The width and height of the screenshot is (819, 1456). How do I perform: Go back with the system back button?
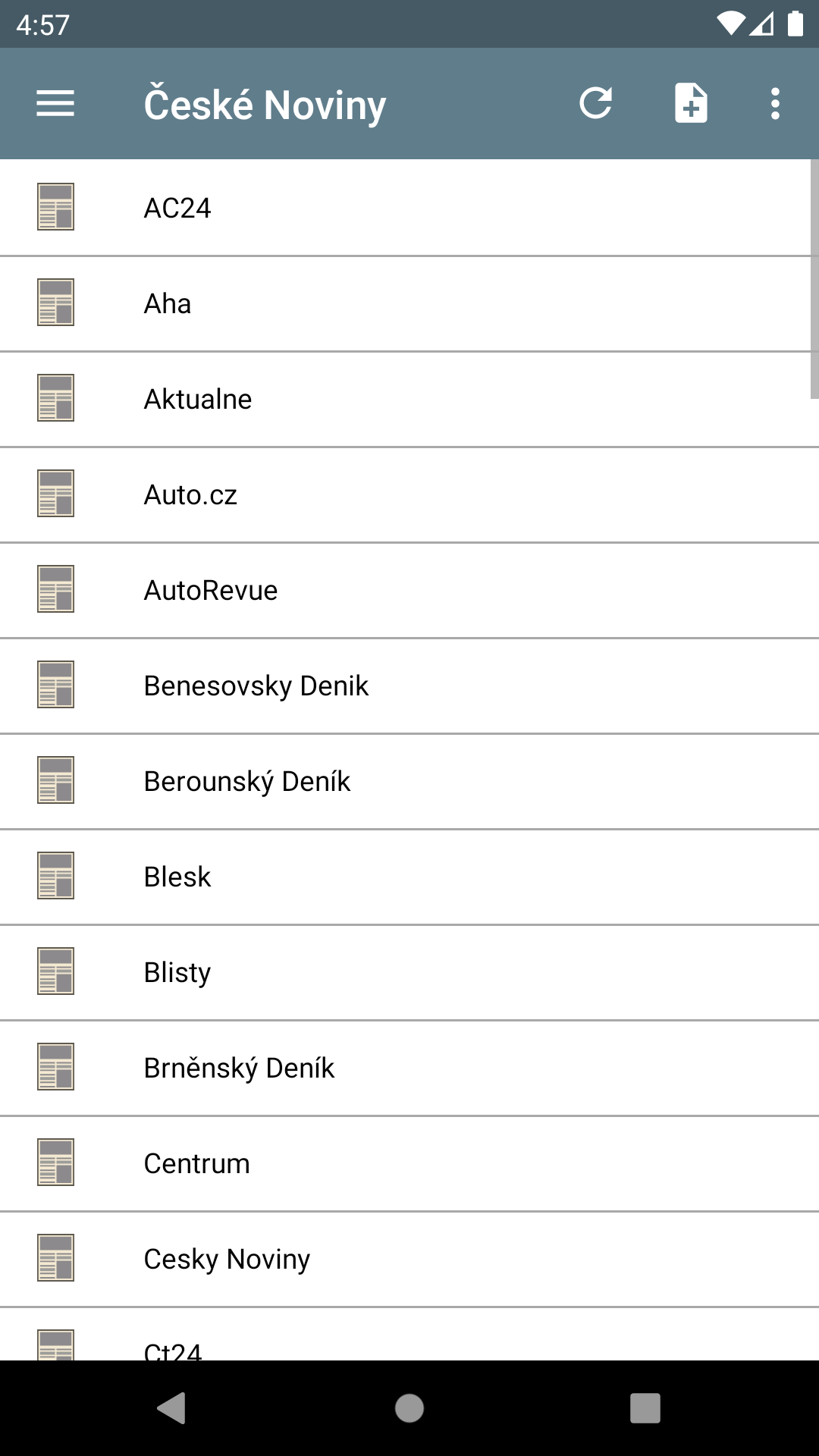(172, 1408)
